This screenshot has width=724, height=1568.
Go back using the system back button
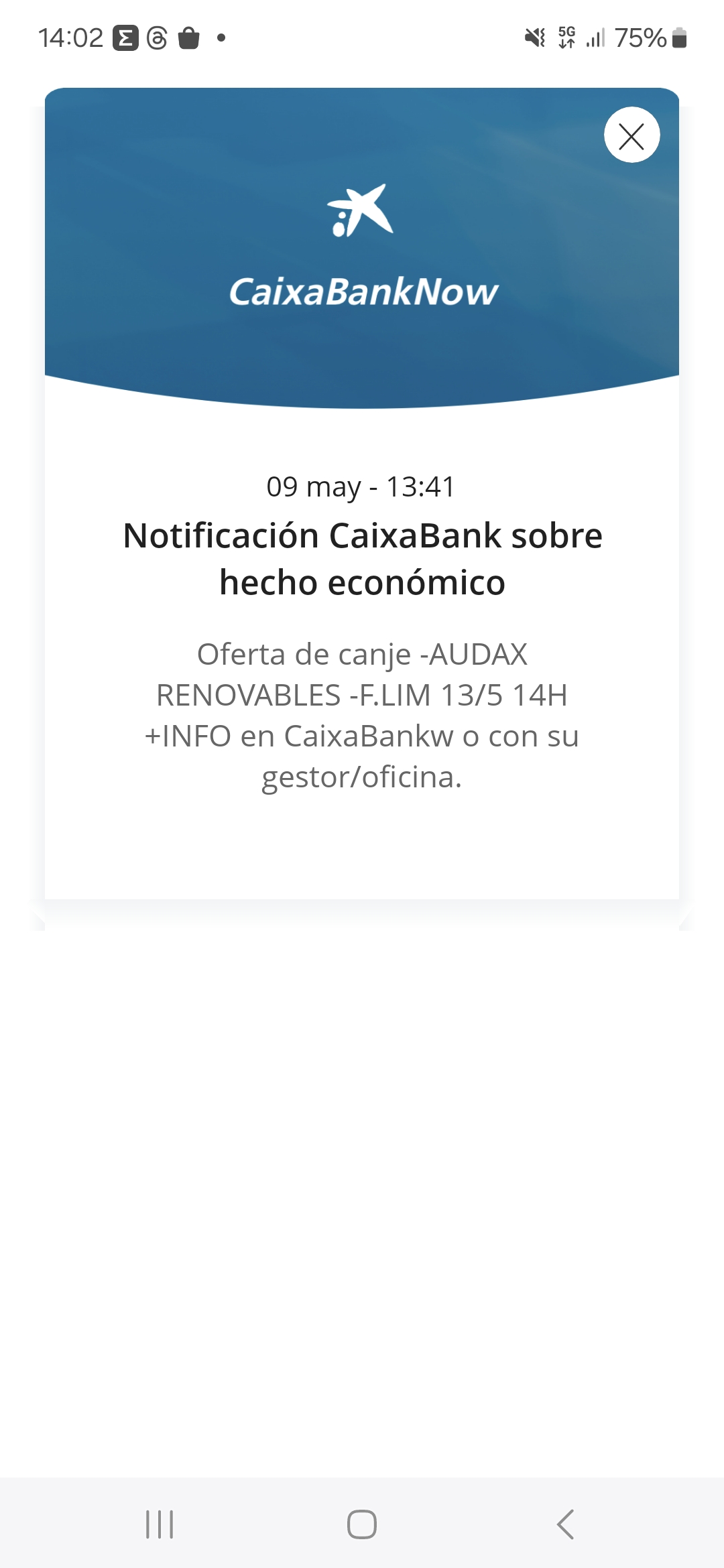pos(565,1524)
